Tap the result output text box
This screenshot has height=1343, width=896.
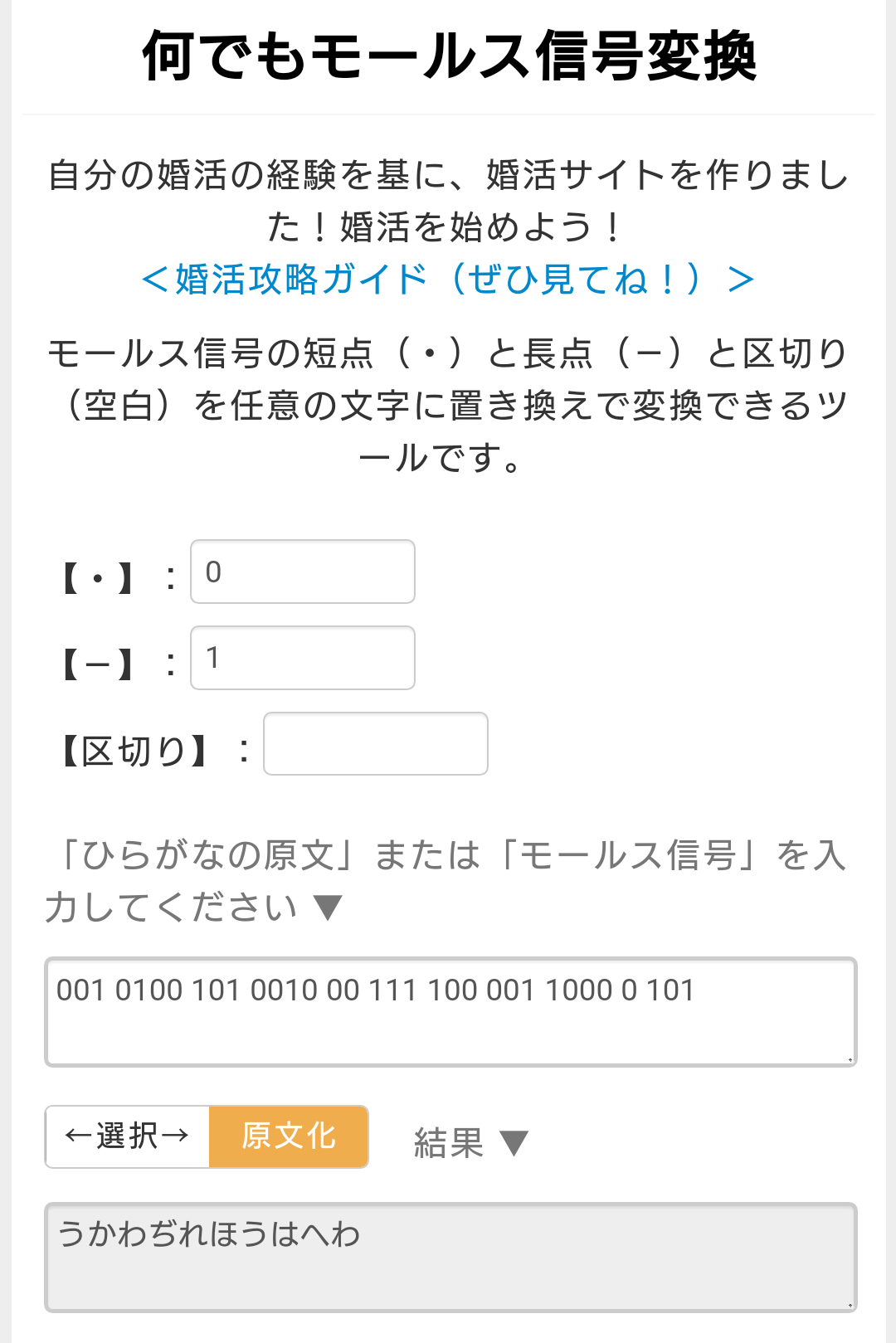[450, 1257]
